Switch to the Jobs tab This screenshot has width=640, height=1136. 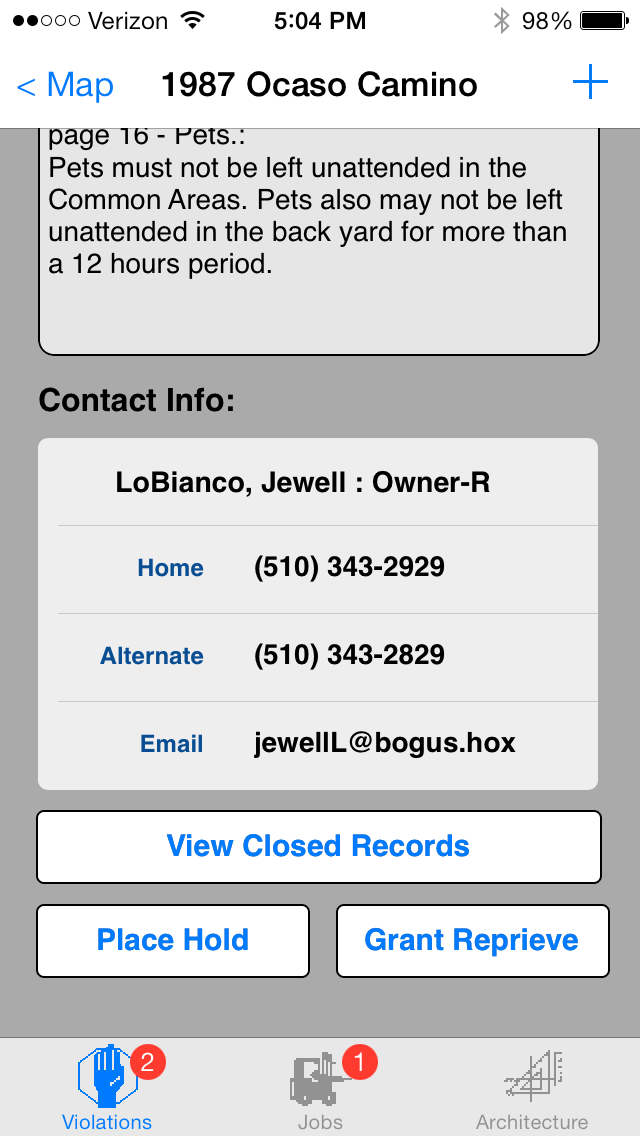pos(320,1088)
